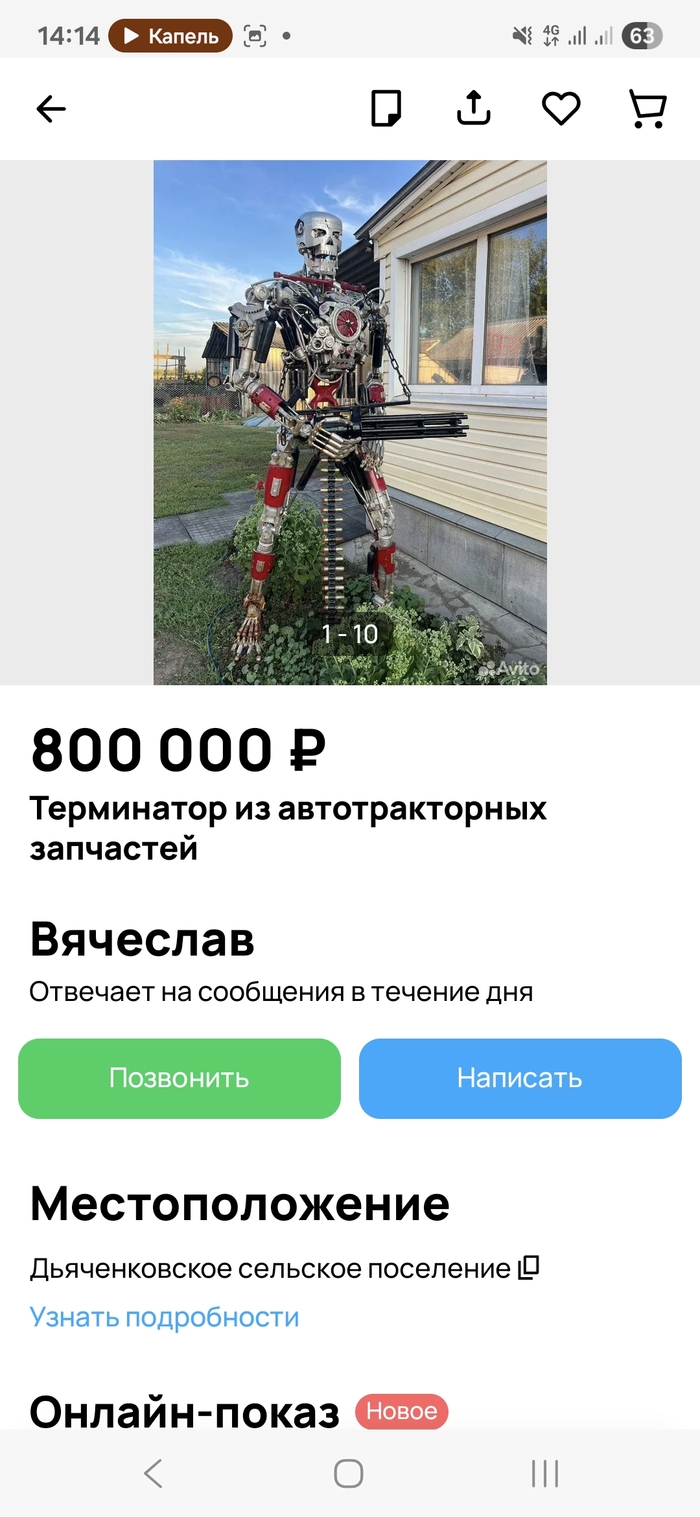This screenshot has height=1517, width=700.
Task: Open the Узнать подробности link
Action: click(164, 1317)
